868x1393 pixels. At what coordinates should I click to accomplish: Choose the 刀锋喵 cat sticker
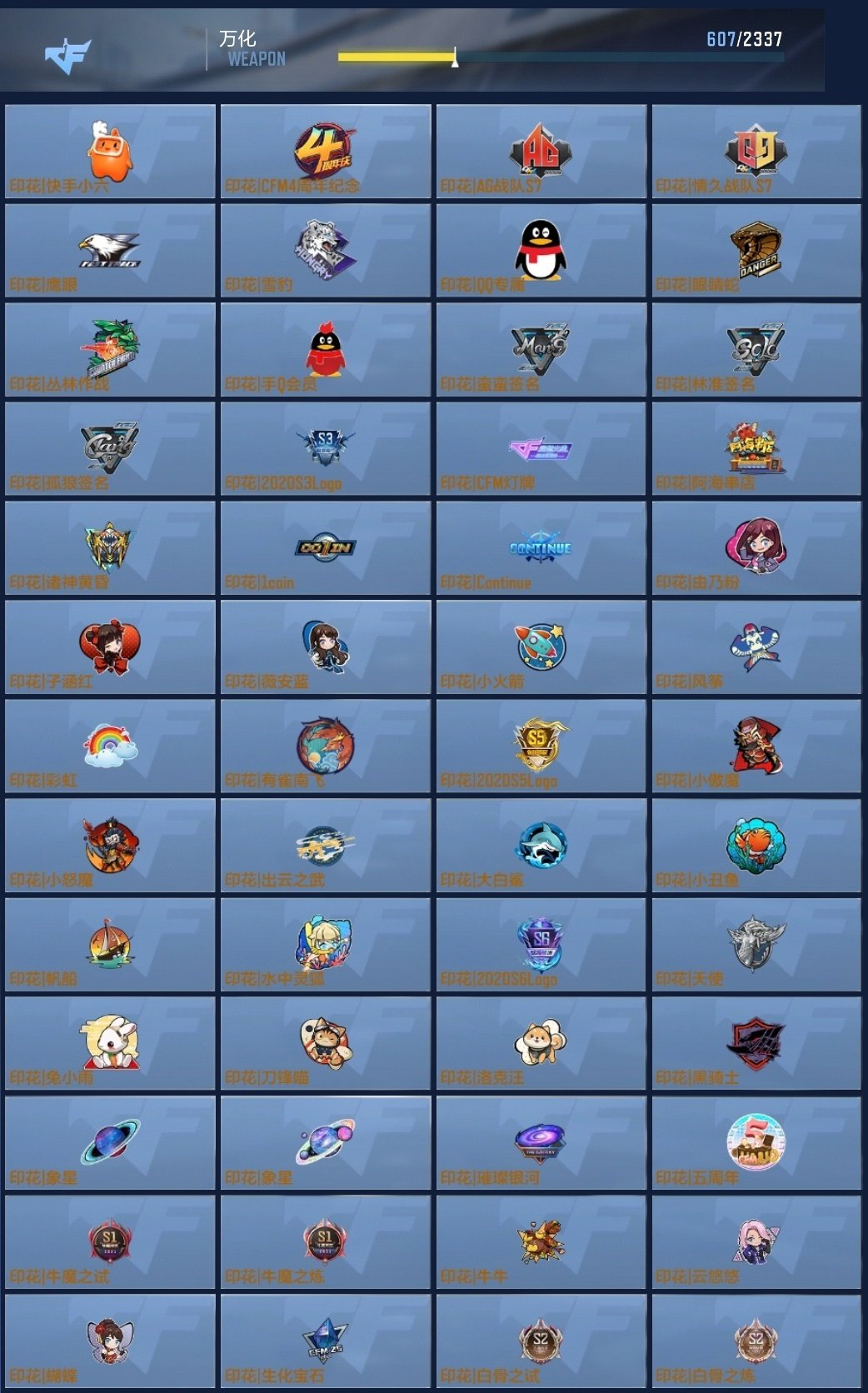tap(326, 1044)
